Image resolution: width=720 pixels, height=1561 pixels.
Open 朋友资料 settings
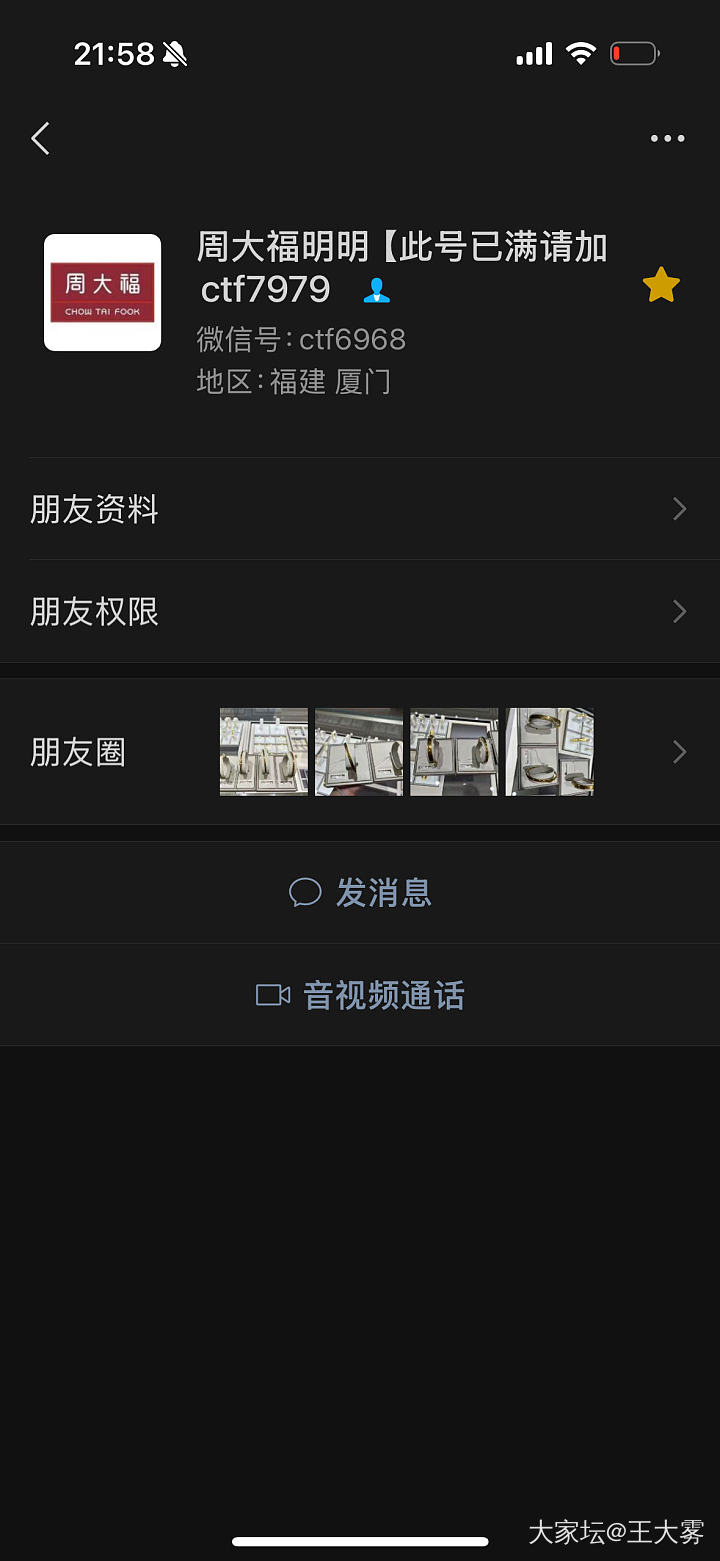pos(360,509)
